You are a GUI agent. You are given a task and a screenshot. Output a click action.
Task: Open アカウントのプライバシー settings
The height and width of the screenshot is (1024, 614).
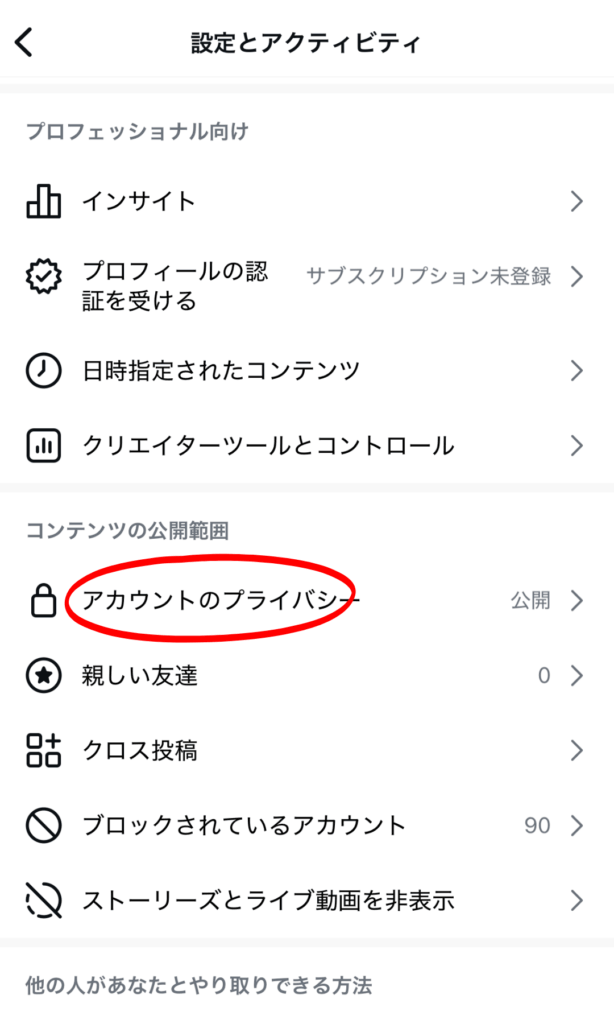[307, 600]
